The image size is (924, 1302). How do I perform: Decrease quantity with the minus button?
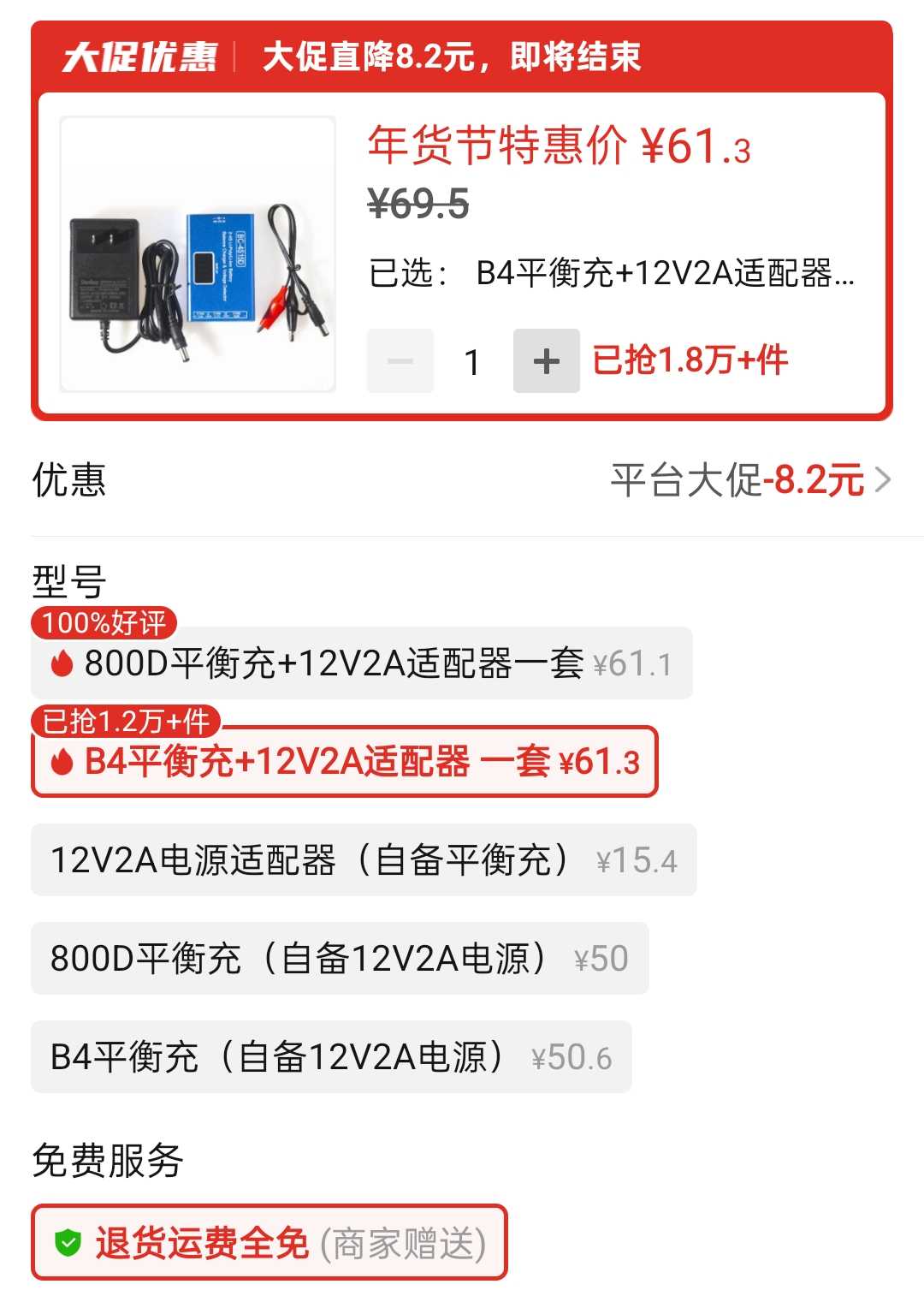pos(400,361)
